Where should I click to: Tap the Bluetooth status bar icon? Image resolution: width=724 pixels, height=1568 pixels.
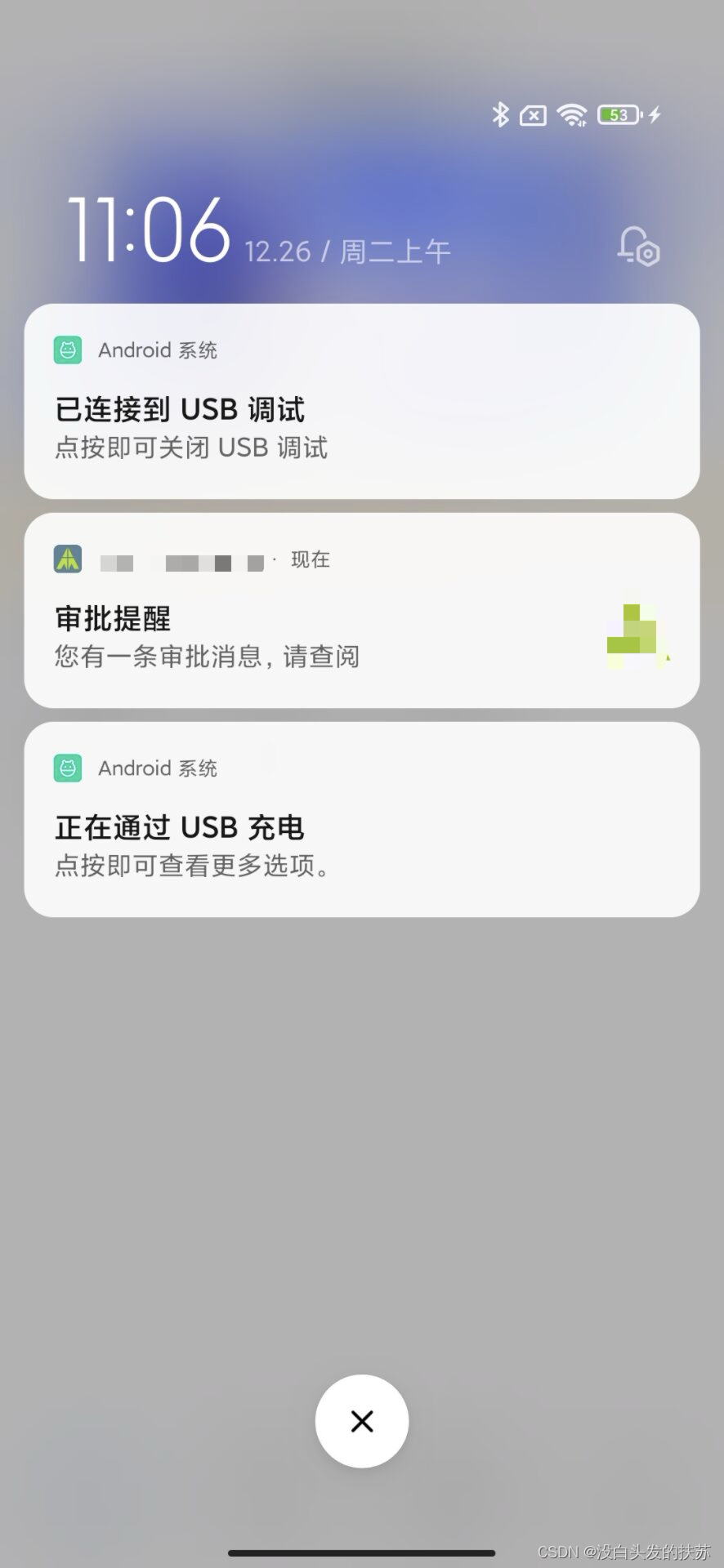click(500, 114)
